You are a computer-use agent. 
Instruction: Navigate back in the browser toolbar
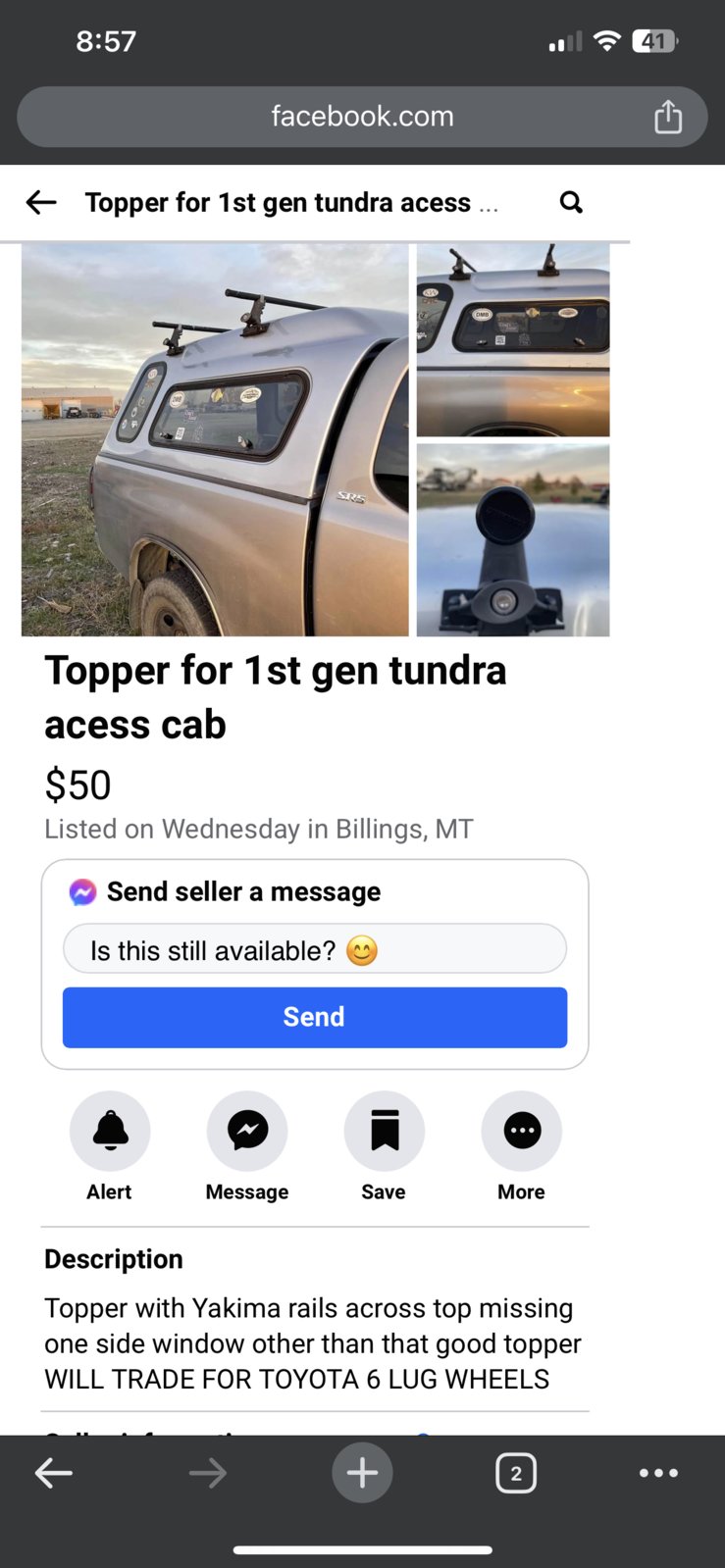point(54,1472)
